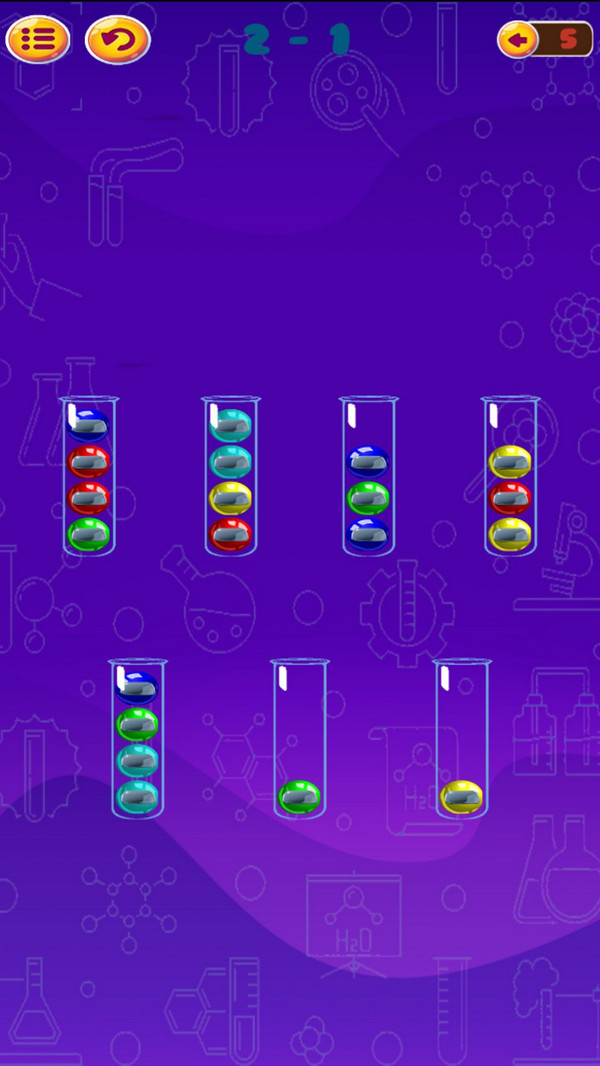Tap the tube with blue, green, two cyan balls
The width and height of the screenshot is (600, 1066).
coord(137,739)
